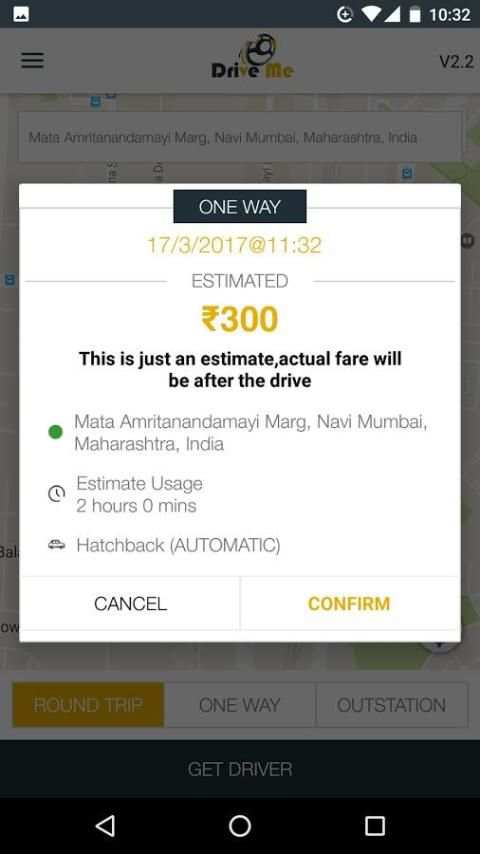Open recent apps from the navigation bar
The width and height of the screenshot is (480, 854).
coord(375,826)
